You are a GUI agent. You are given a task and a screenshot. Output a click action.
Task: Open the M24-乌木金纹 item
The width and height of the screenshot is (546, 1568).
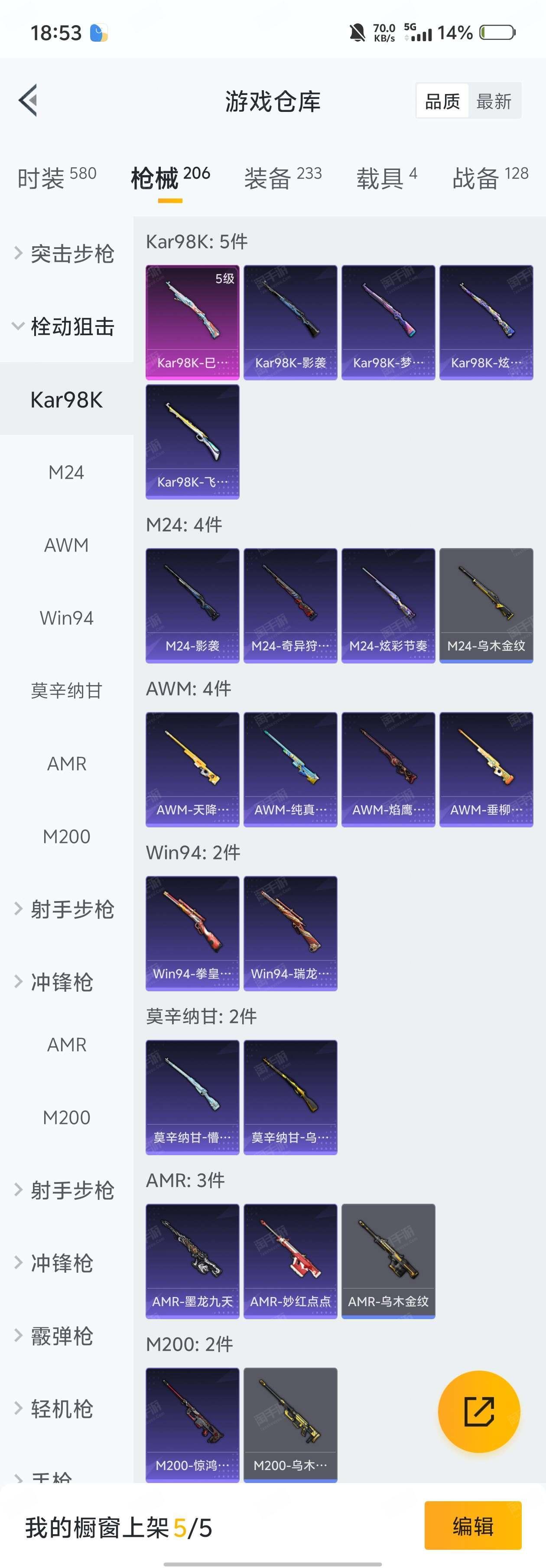[x=486, y=605]
